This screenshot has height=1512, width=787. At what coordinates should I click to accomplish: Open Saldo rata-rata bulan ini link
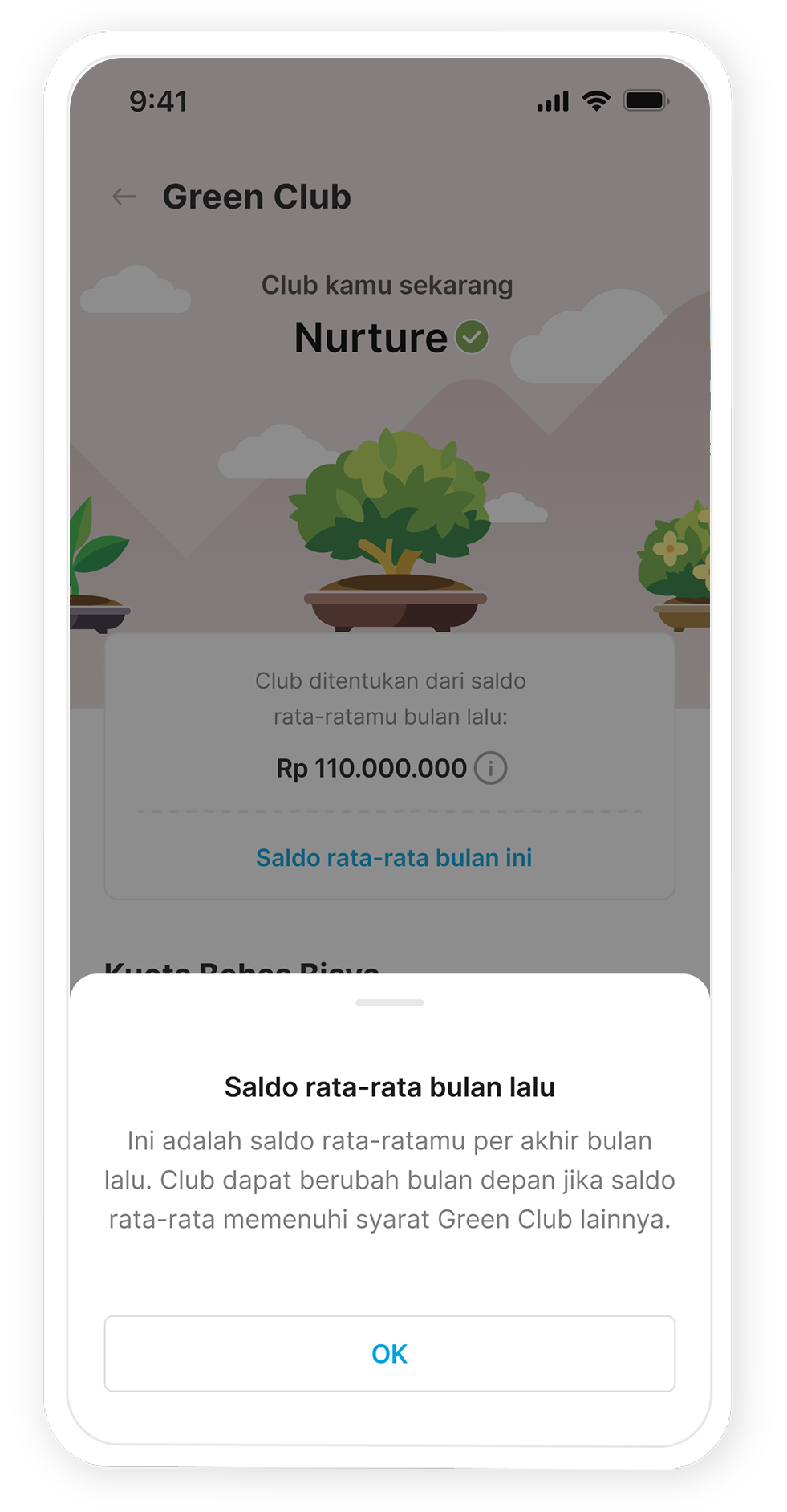(393, 857)
